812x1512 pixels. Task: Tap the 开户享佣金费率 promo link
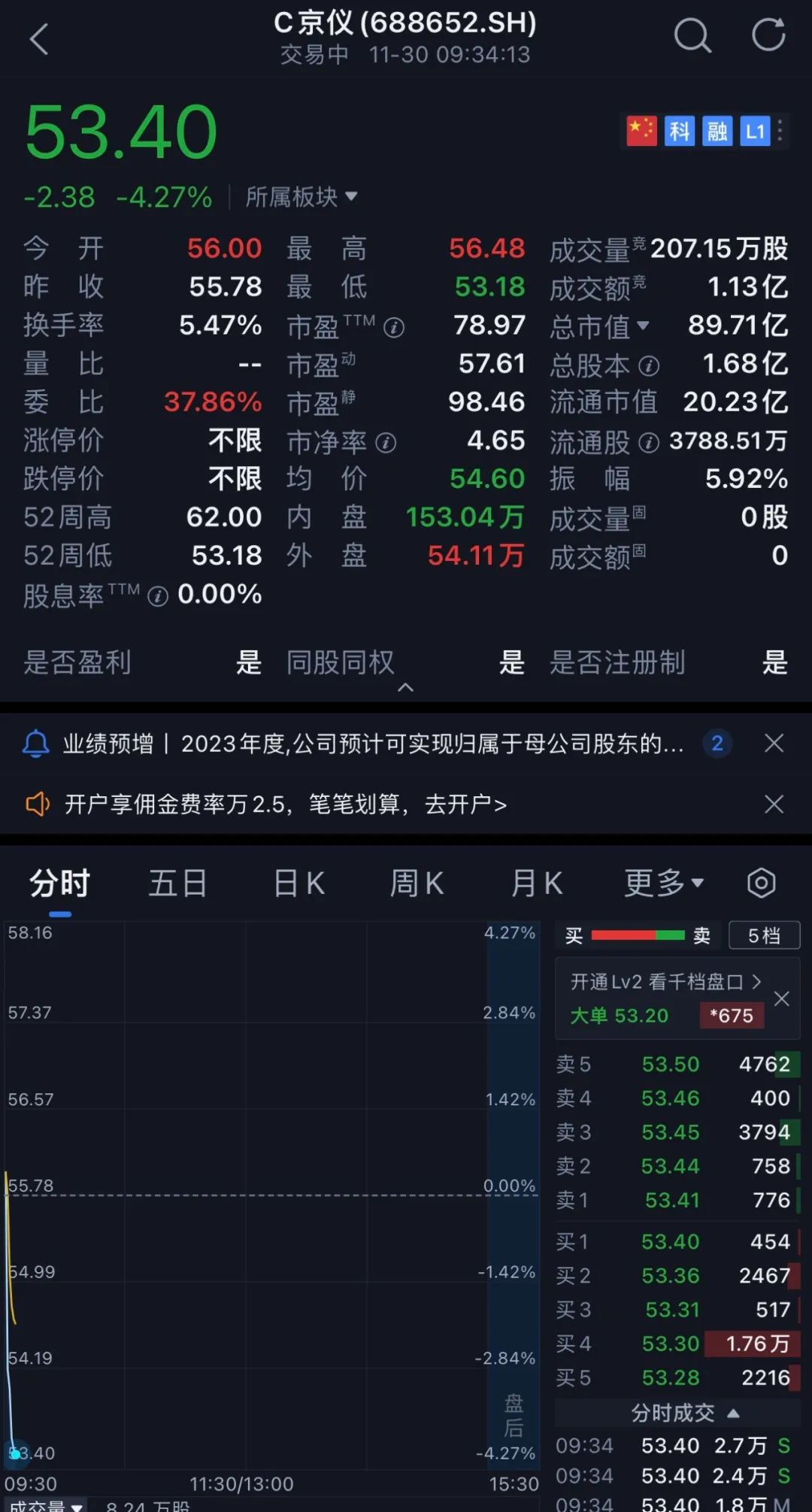point(285,804)
